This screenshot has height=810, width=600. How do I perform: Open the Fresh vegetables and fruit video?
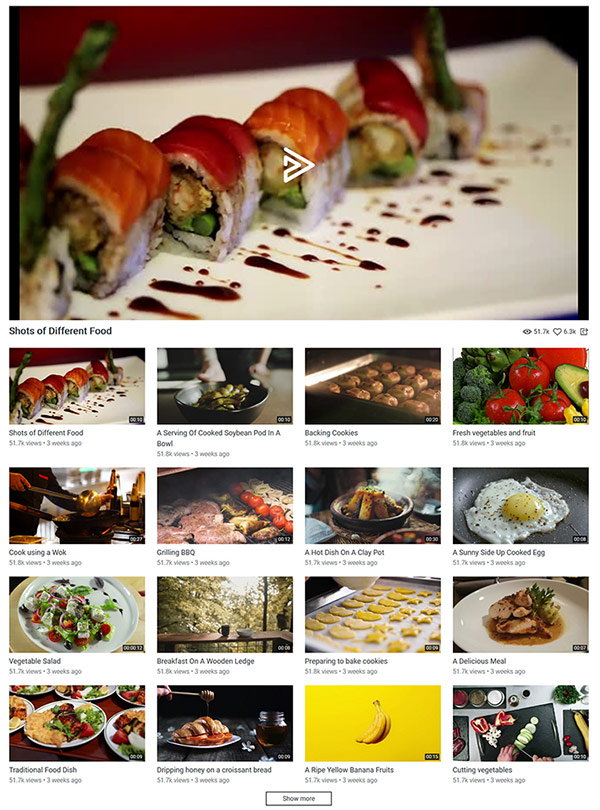tap(520, 386)
